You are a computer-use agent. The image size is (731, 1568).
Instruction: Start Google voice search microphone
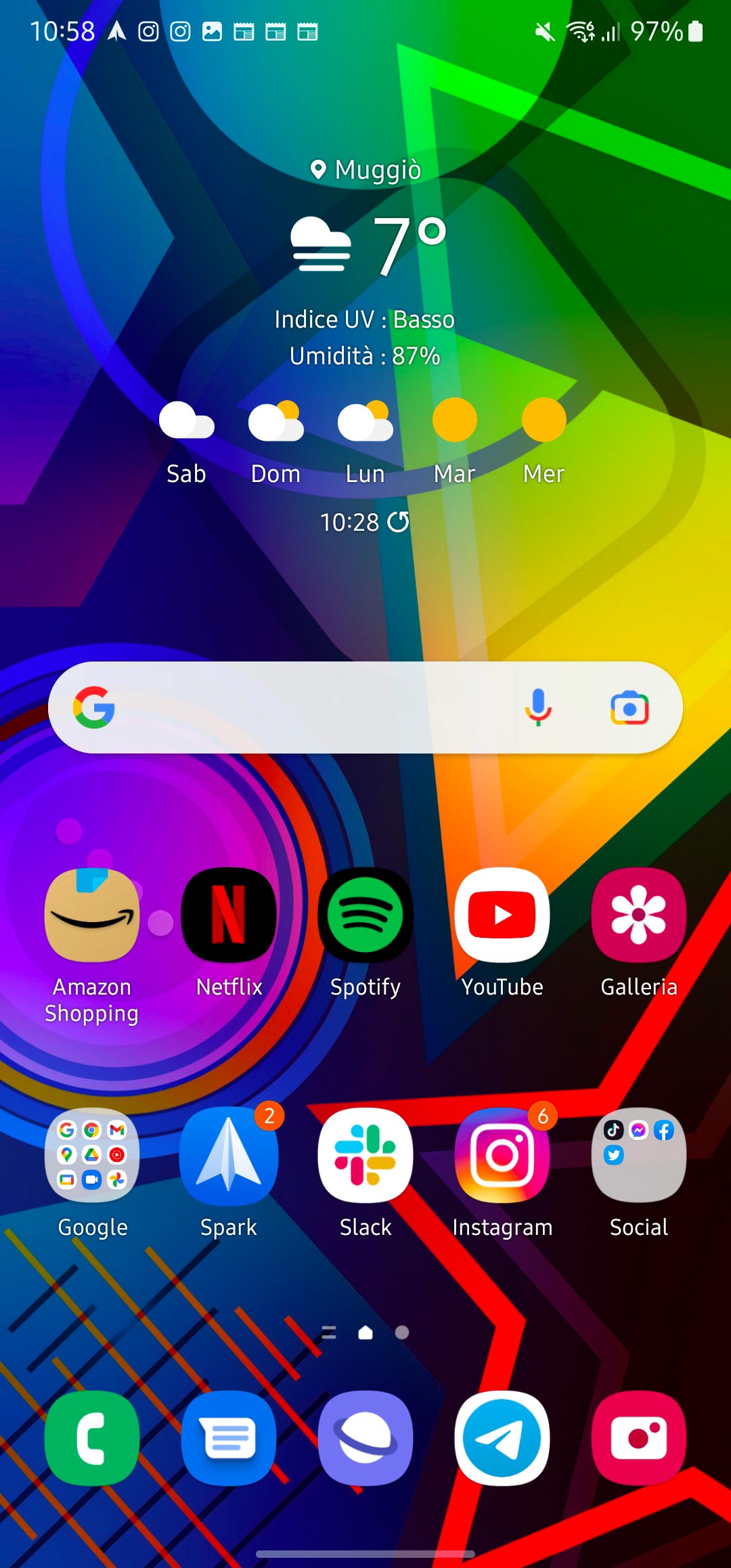(539, 708)
